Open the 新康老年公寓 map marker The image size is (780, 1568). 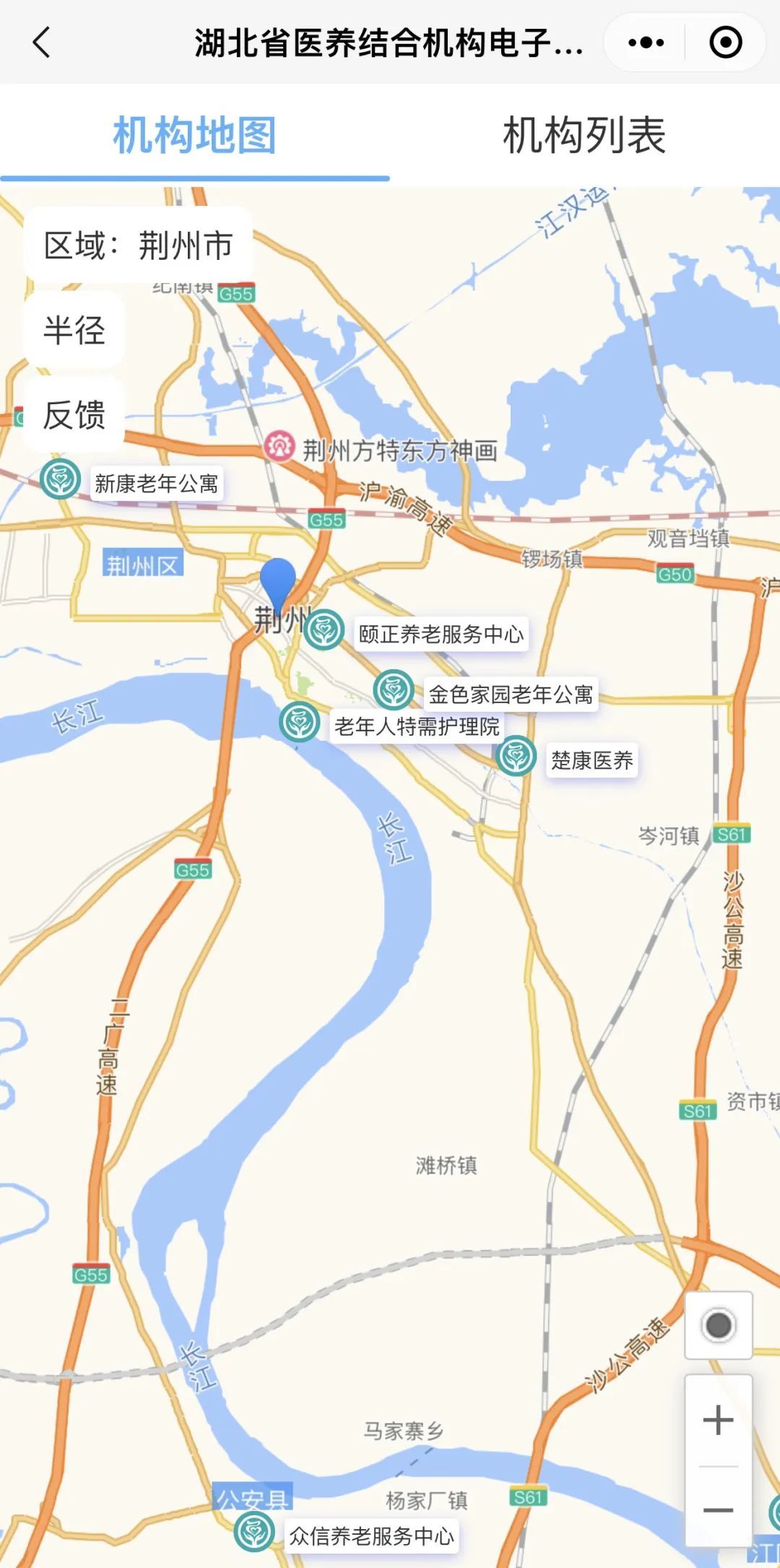(x=60, y=479)
